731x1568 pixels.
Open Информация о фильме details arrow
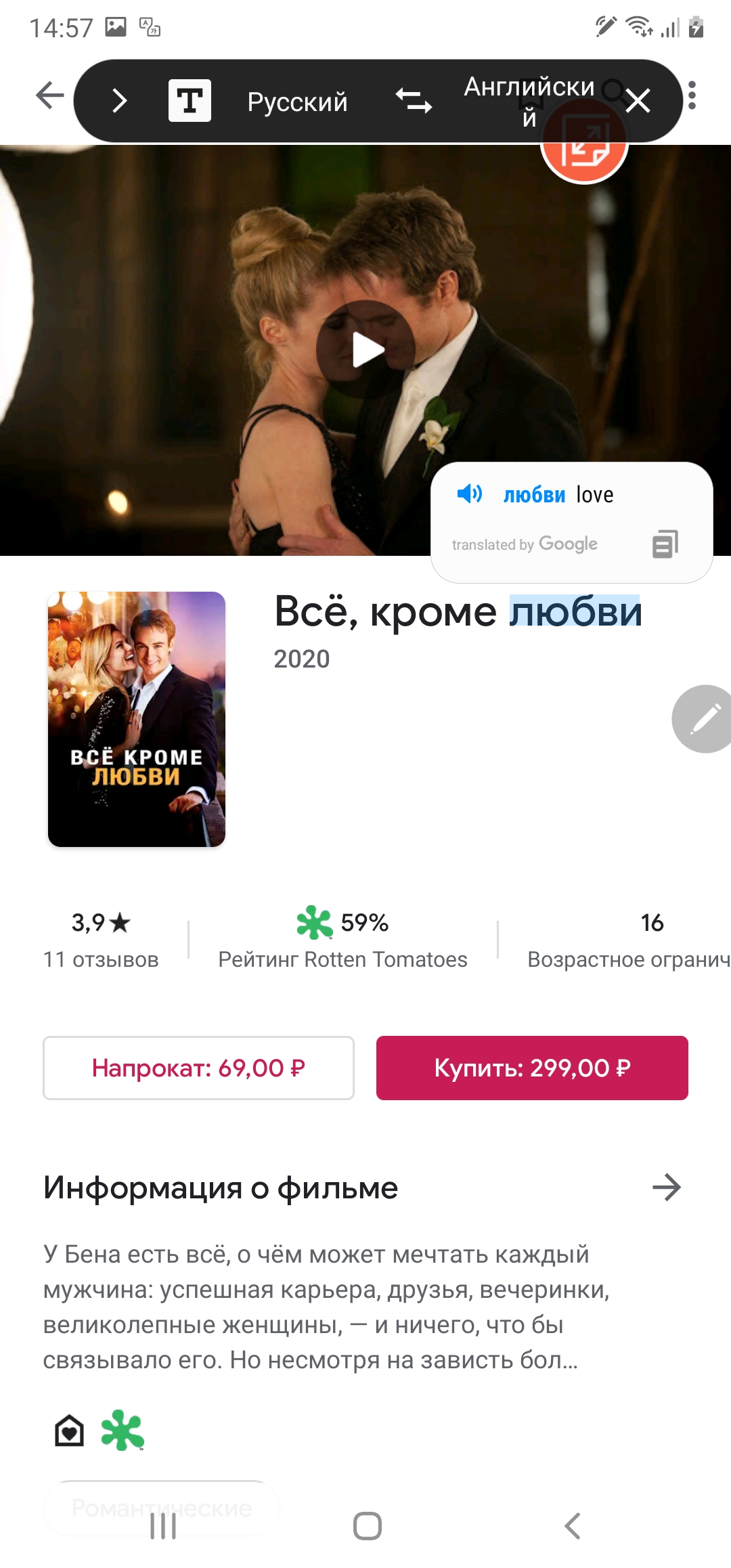coord(666,1187)
